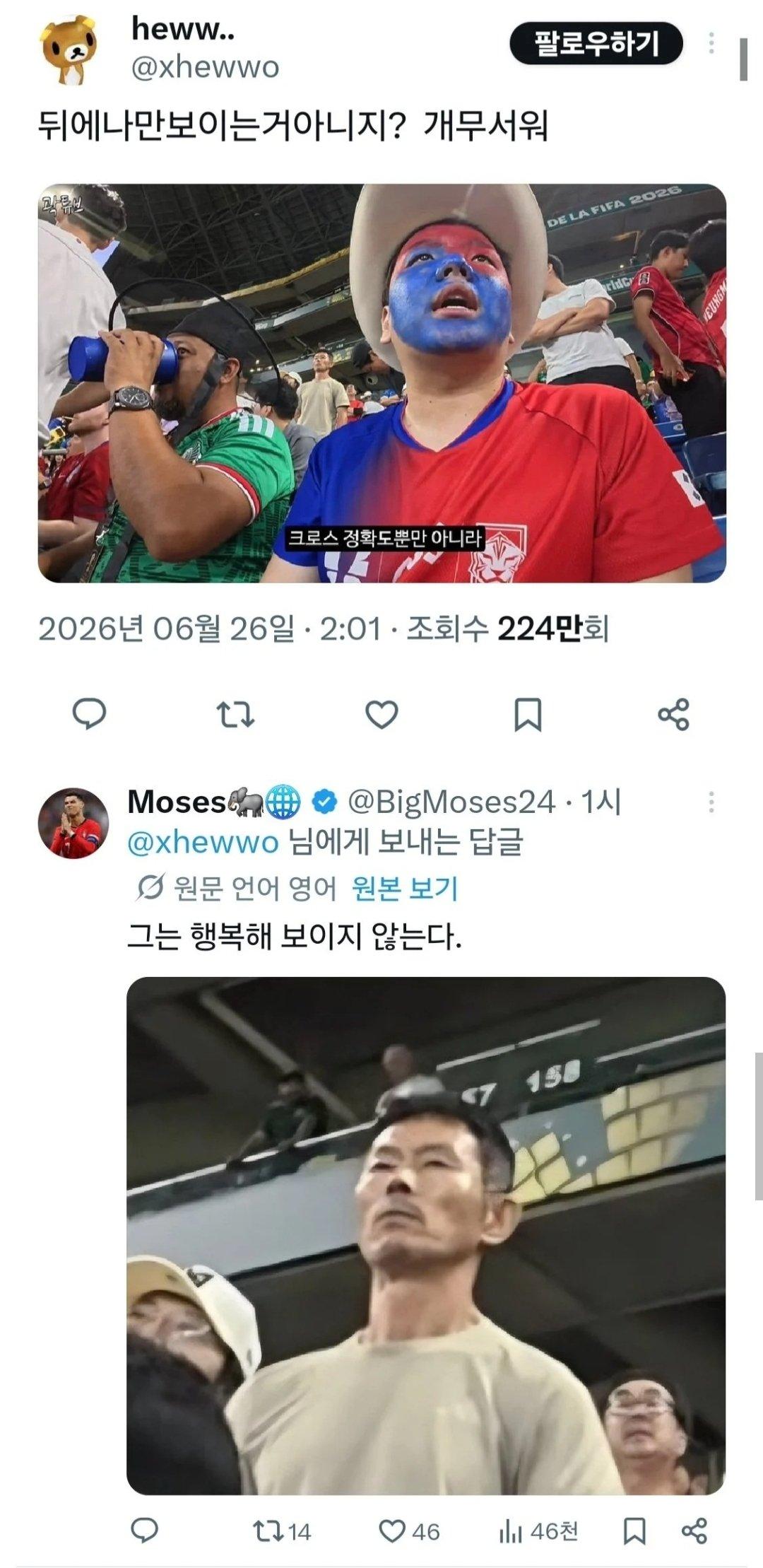The image size is (763, 1568).
Task: Open heww..'s bear profile picture
Action: (69, 50)
